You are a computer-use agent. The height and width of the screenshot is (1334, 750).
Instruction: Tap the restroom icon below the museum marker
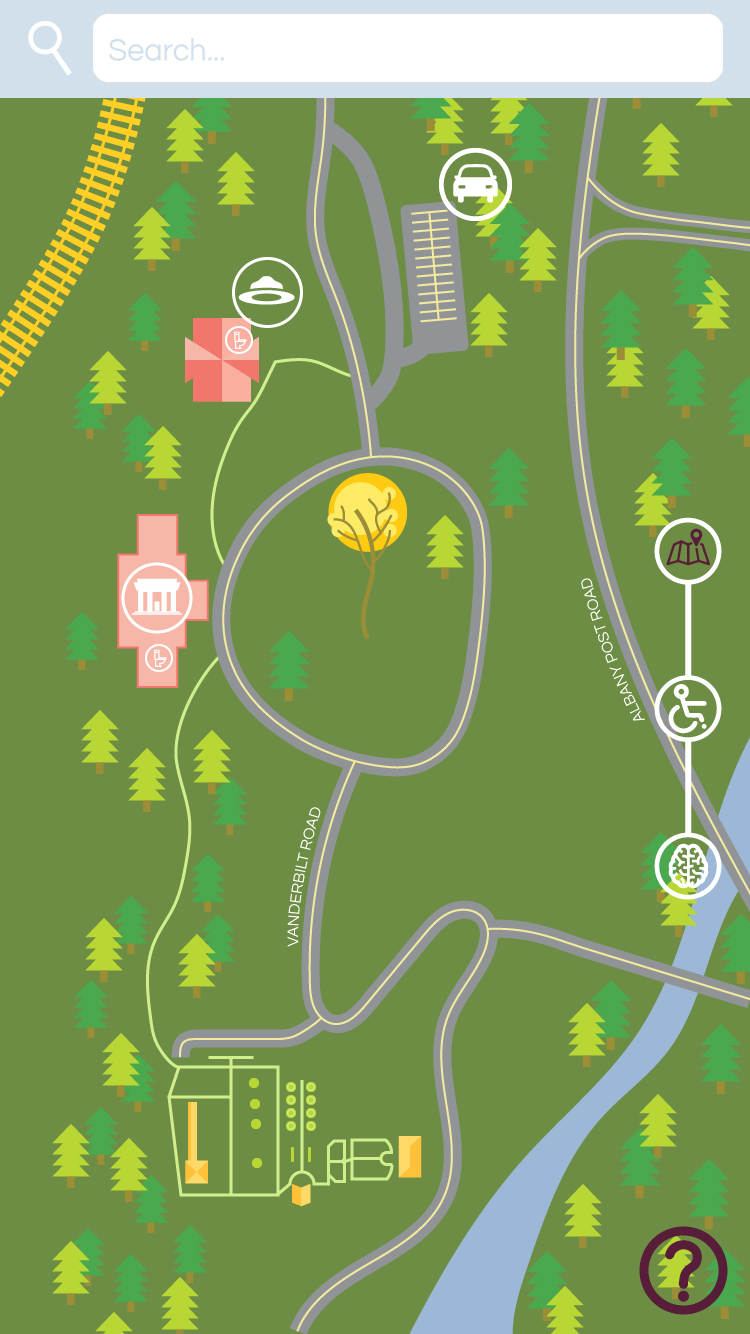(159, 658)
